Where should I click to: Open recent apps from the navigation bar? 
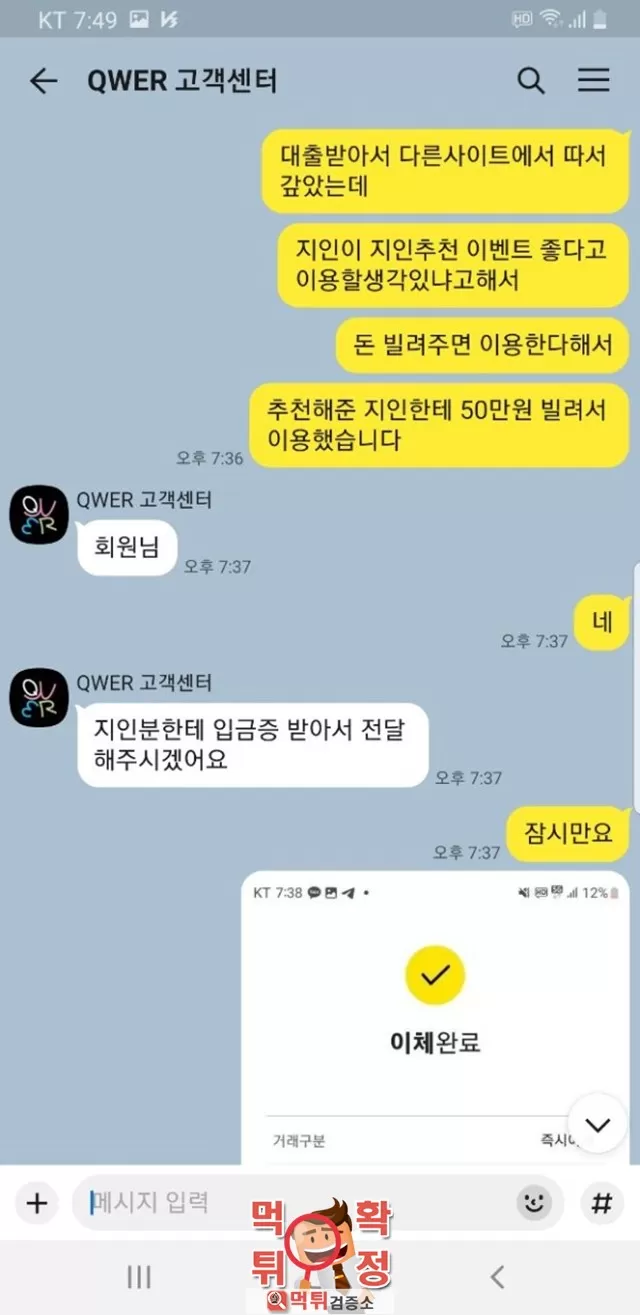pos(139,1276)
